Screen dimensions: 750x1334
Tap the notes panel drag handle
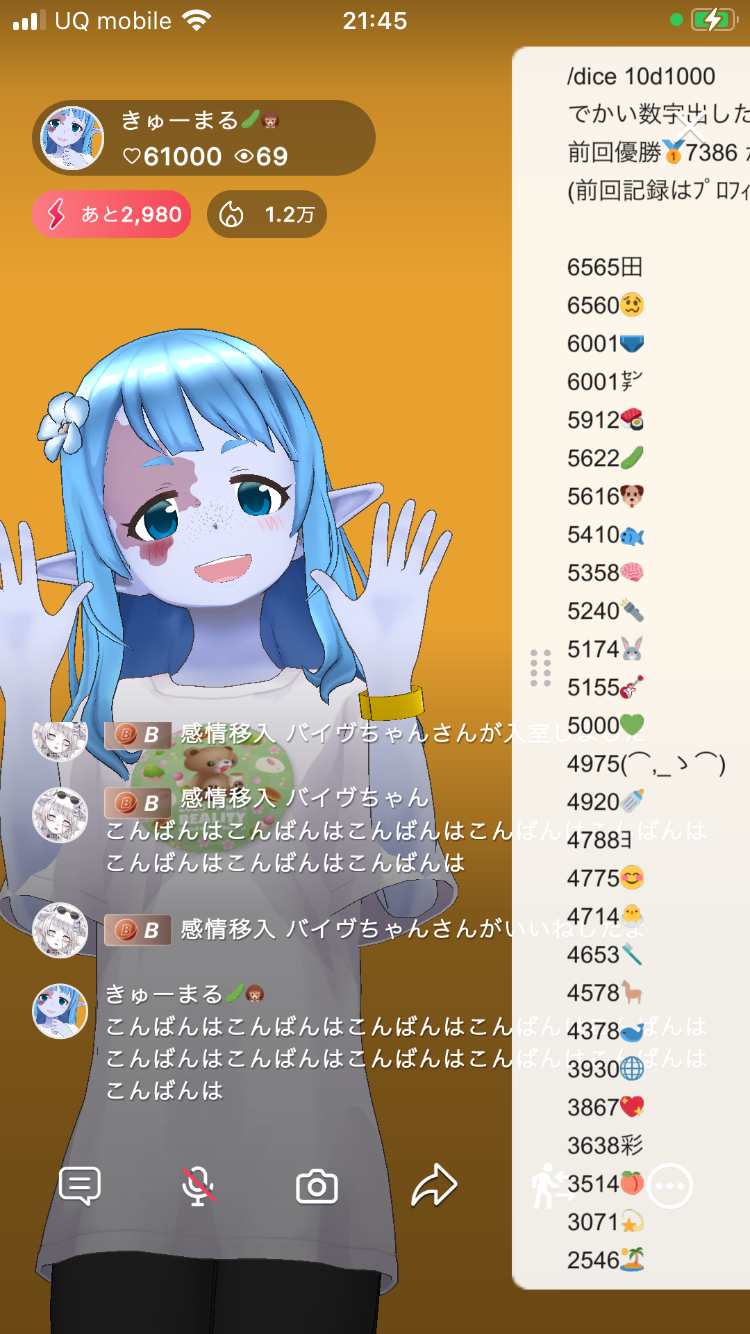click(x=540, y=668)
